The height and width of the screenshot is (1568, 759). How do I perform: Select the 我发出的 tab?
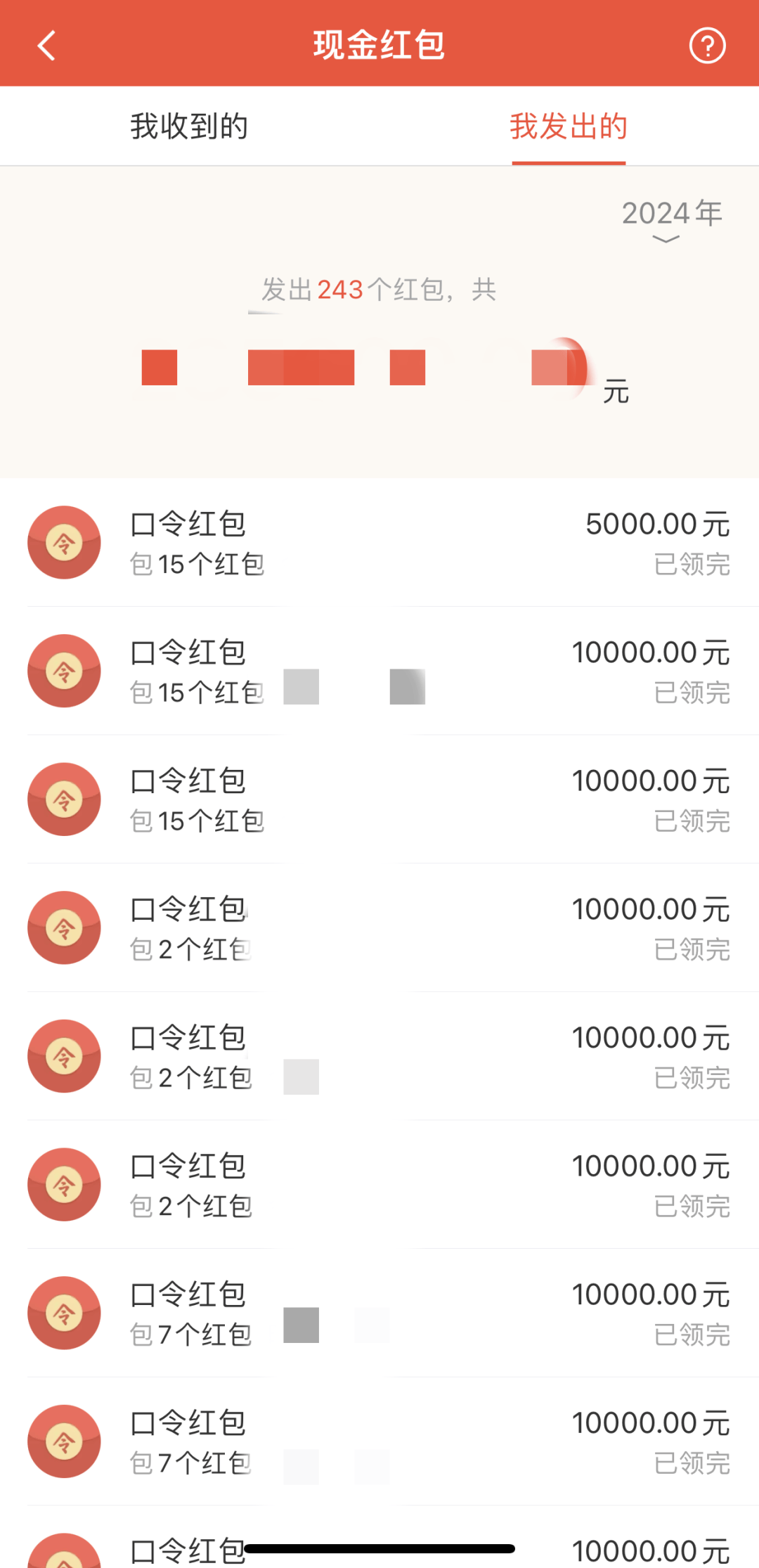tap(569, 127)
